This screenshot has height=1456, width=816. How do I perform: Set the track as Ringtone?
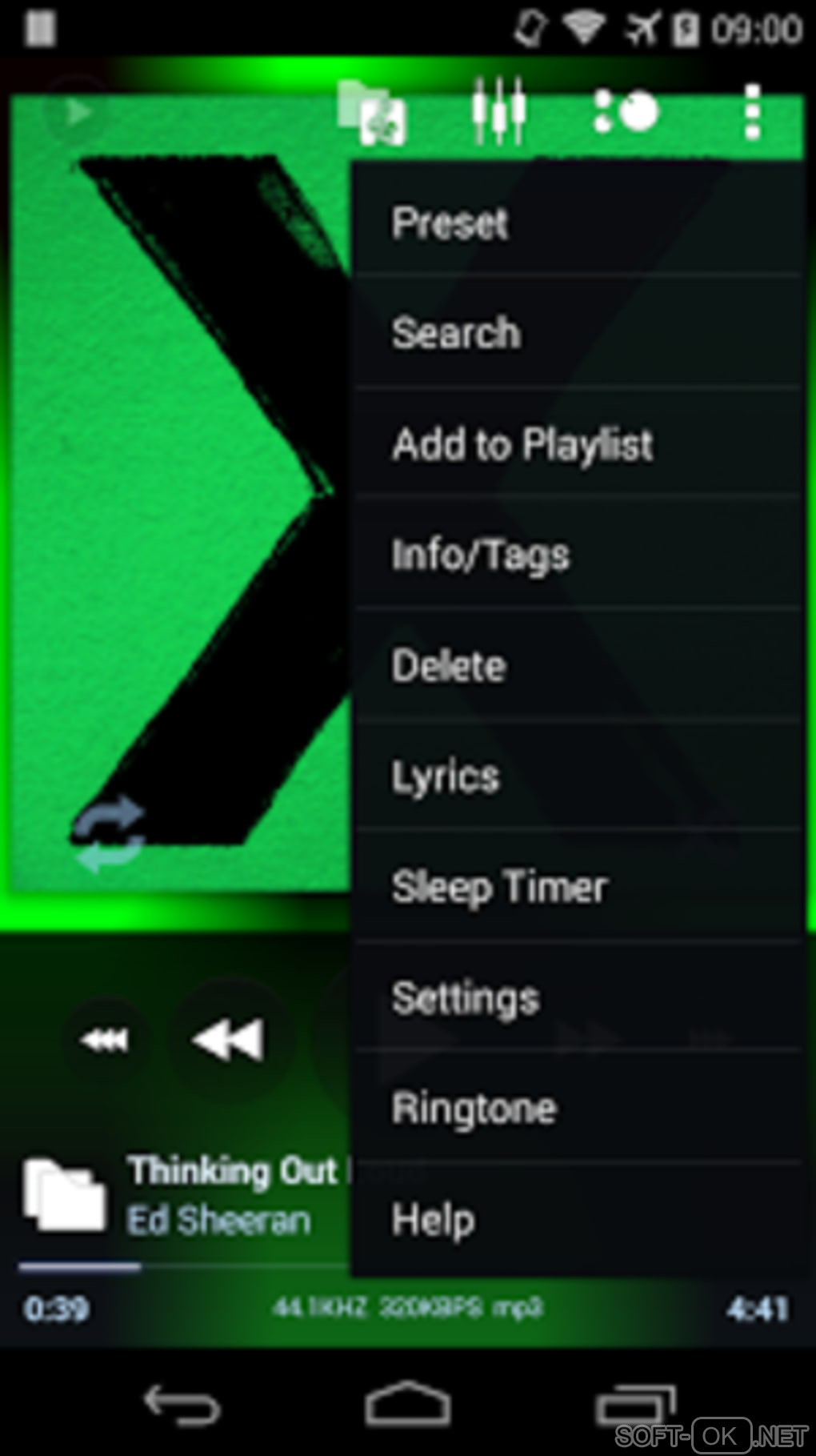[x=576, y=1109]
